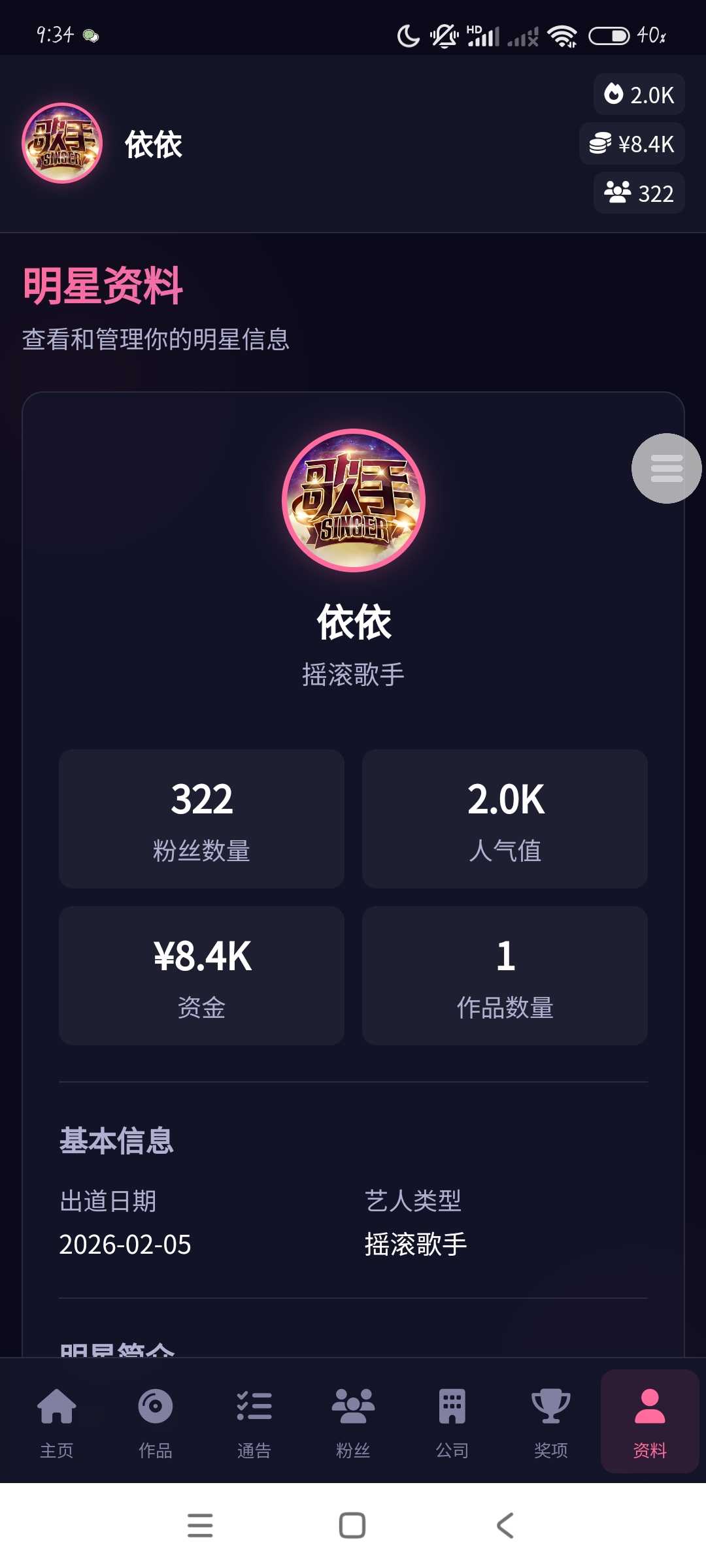Viewport: 706px width, 1568px height.
Task: Open system recent apps menu
Action: tap(200, 1526)
